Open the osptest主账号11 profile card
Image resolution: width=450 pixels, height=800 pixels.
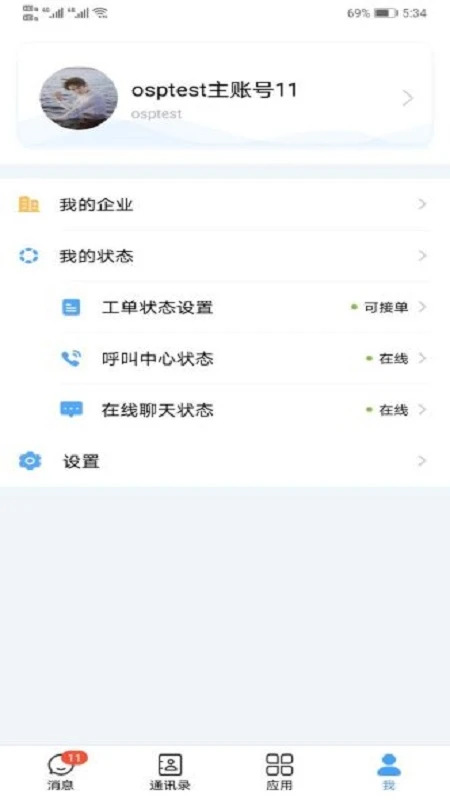click(225, 97)
